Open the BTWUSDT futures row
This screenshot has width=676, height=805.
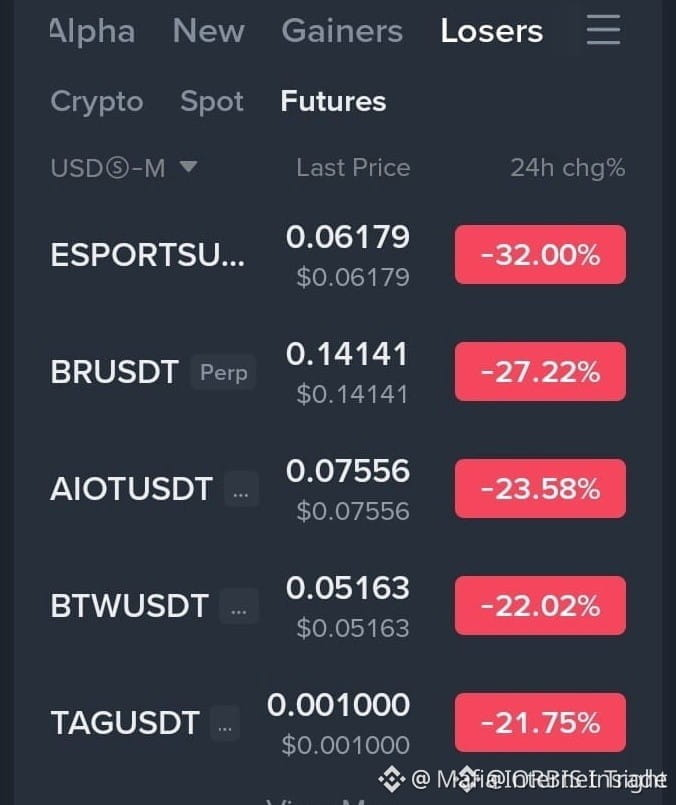(338, 606)
